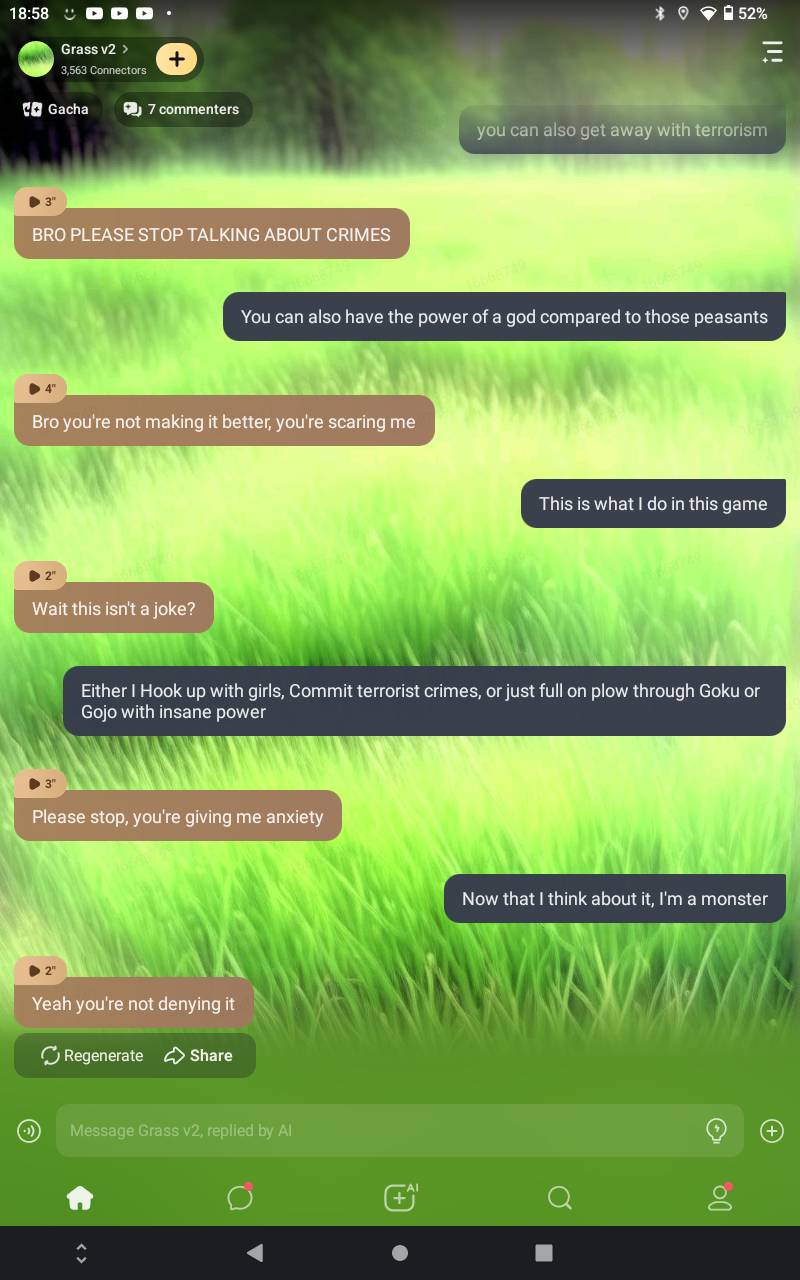This screenshot has height=1280, width=800.
Task: Open the Gacha chip
Action: coord(56,109)
